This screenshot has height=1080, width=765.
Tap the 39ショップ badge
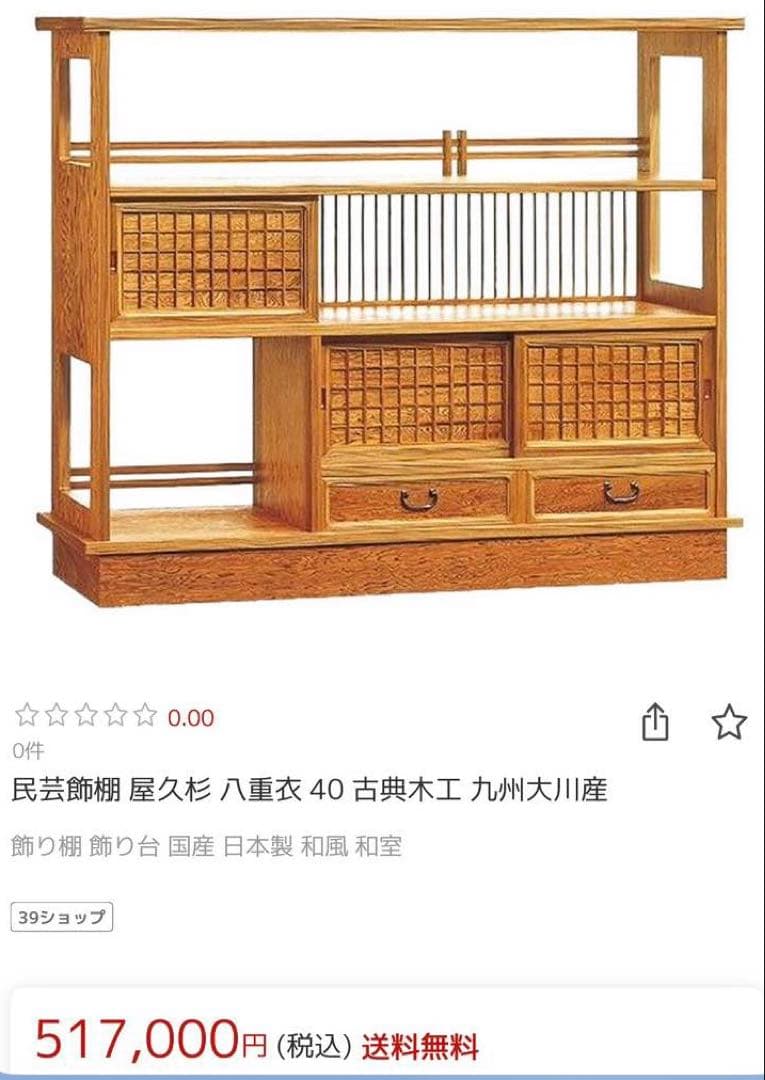click(x=62, y=917)
